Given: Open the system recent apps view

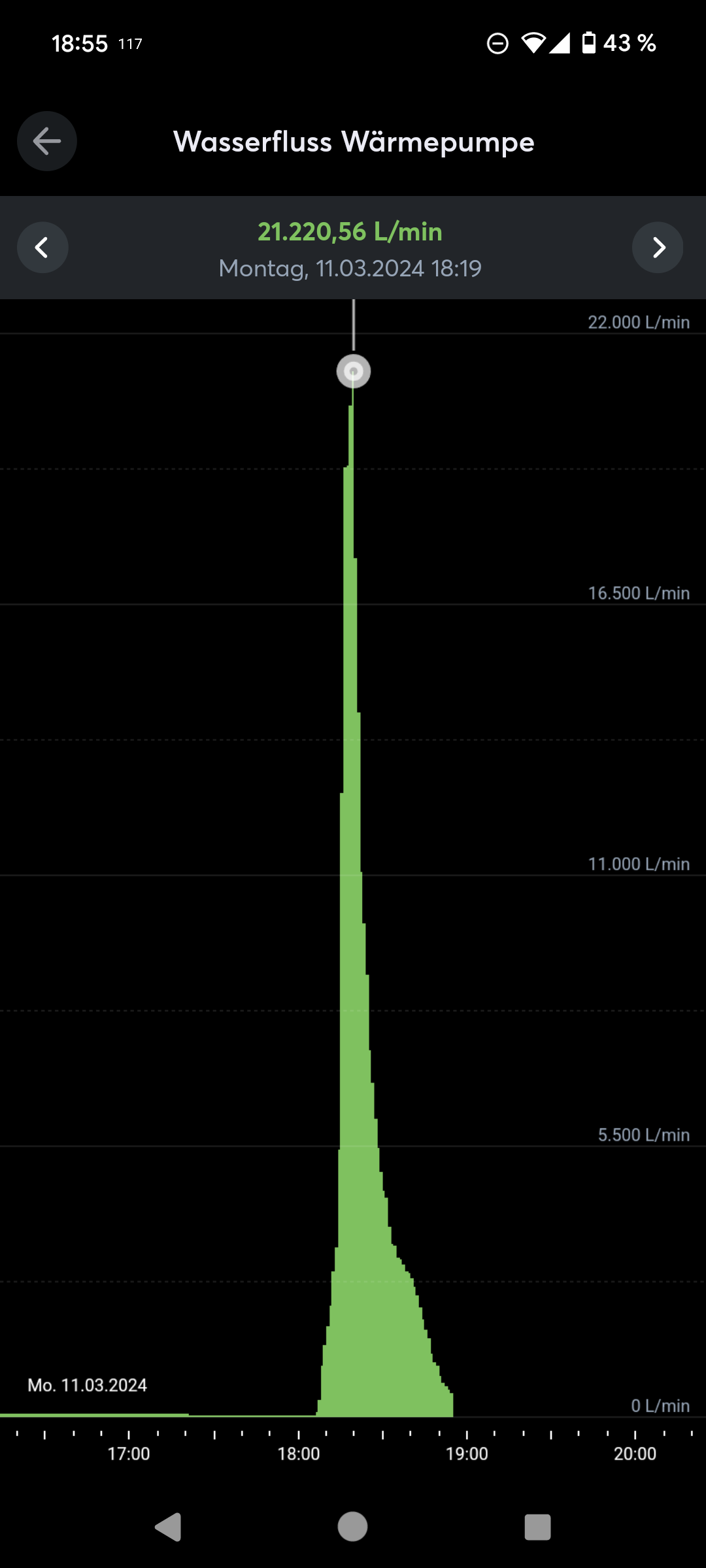Looking at the screenshot, I should pos(537,1527).
